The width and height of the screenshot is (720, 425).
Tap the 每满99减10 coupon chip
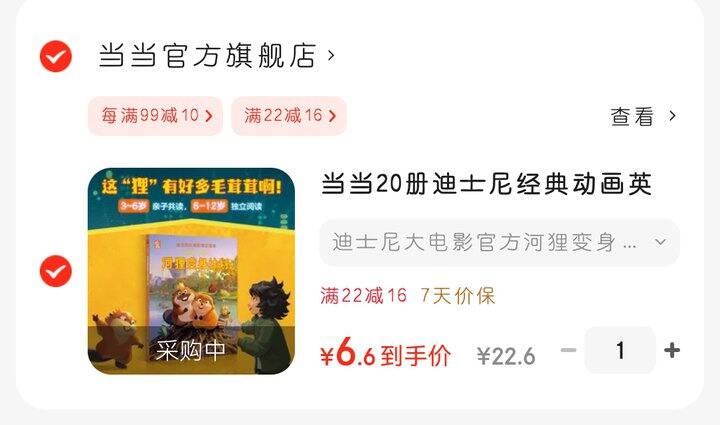pos(156,116)
